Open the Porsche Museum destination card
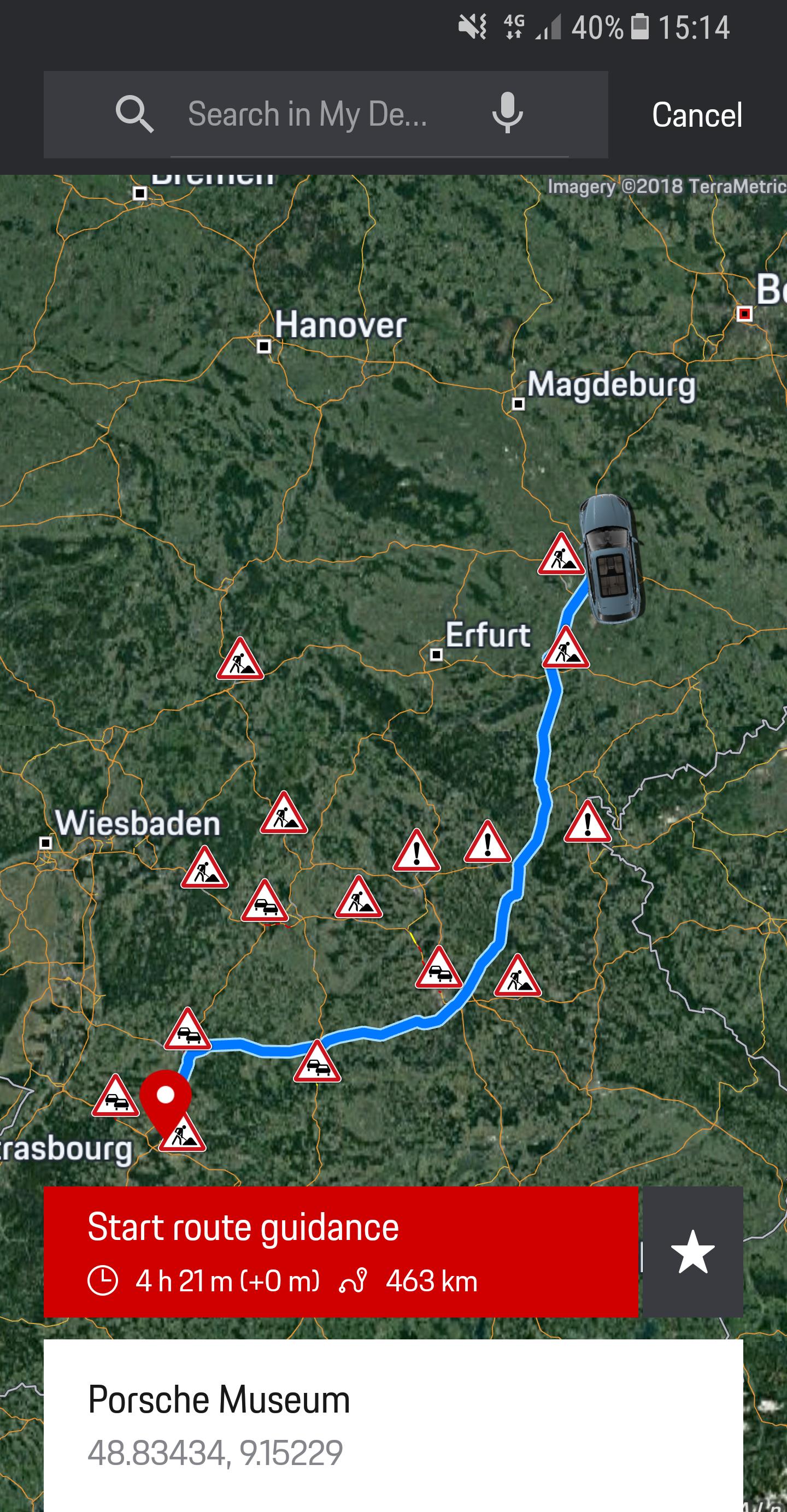This screenshot has width=787, height=1512. pos(392,1424)
